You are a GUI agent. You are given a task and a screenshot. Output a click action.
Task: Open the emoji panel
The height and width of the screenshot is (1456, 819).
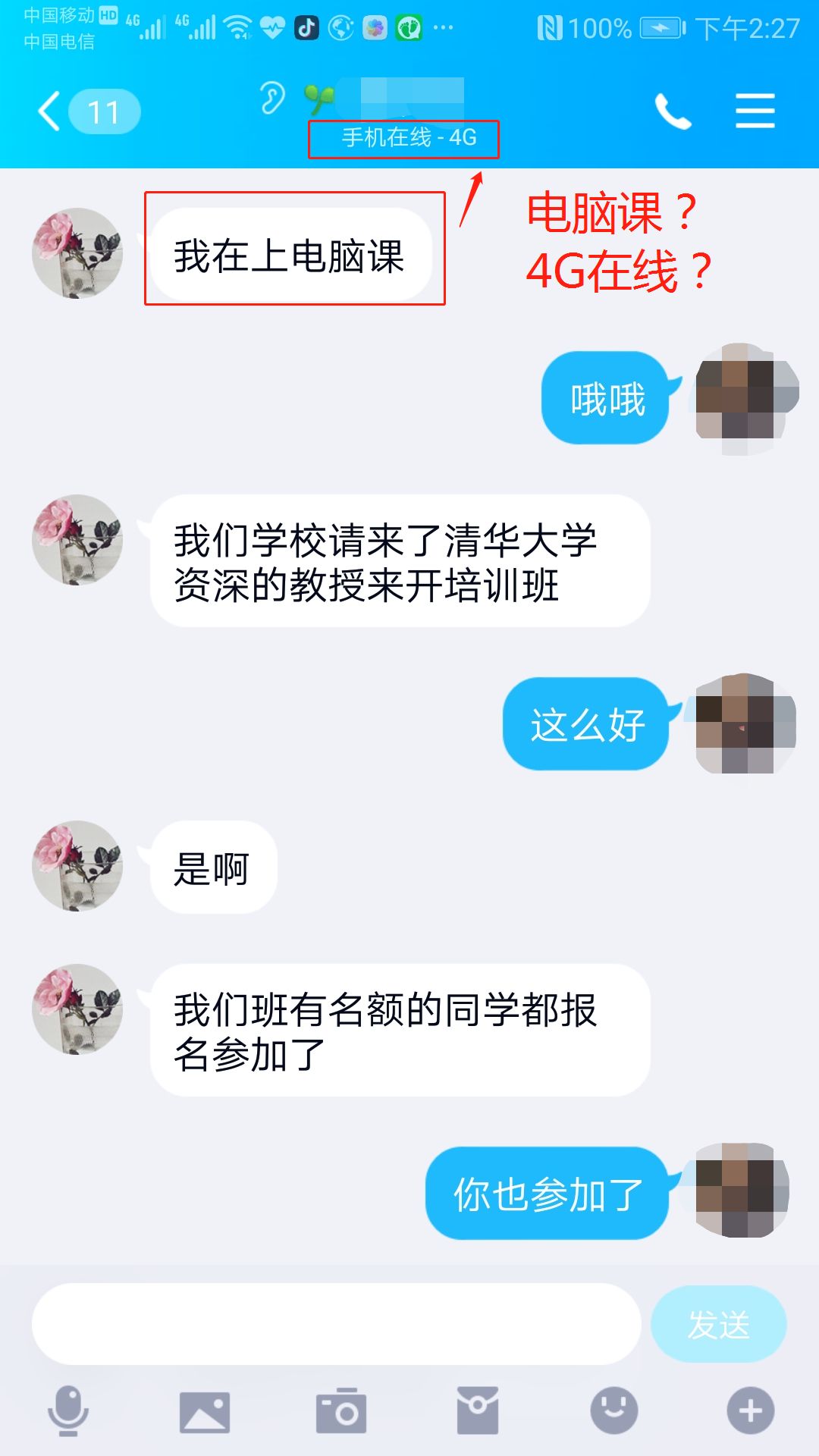[614, 1410]
